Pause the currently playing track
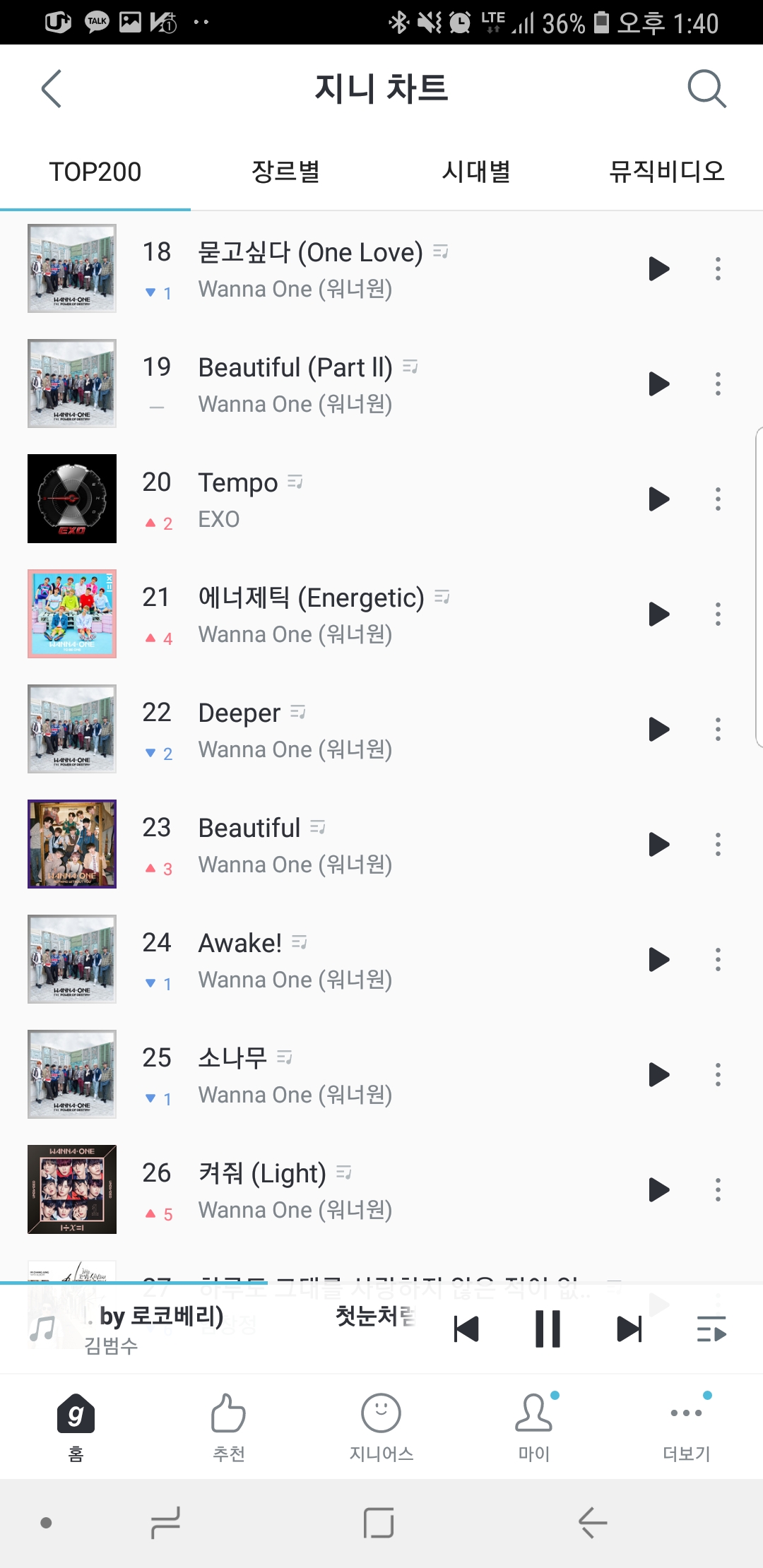Screen dimensions: 763x1568 (x=548, y=1329)
